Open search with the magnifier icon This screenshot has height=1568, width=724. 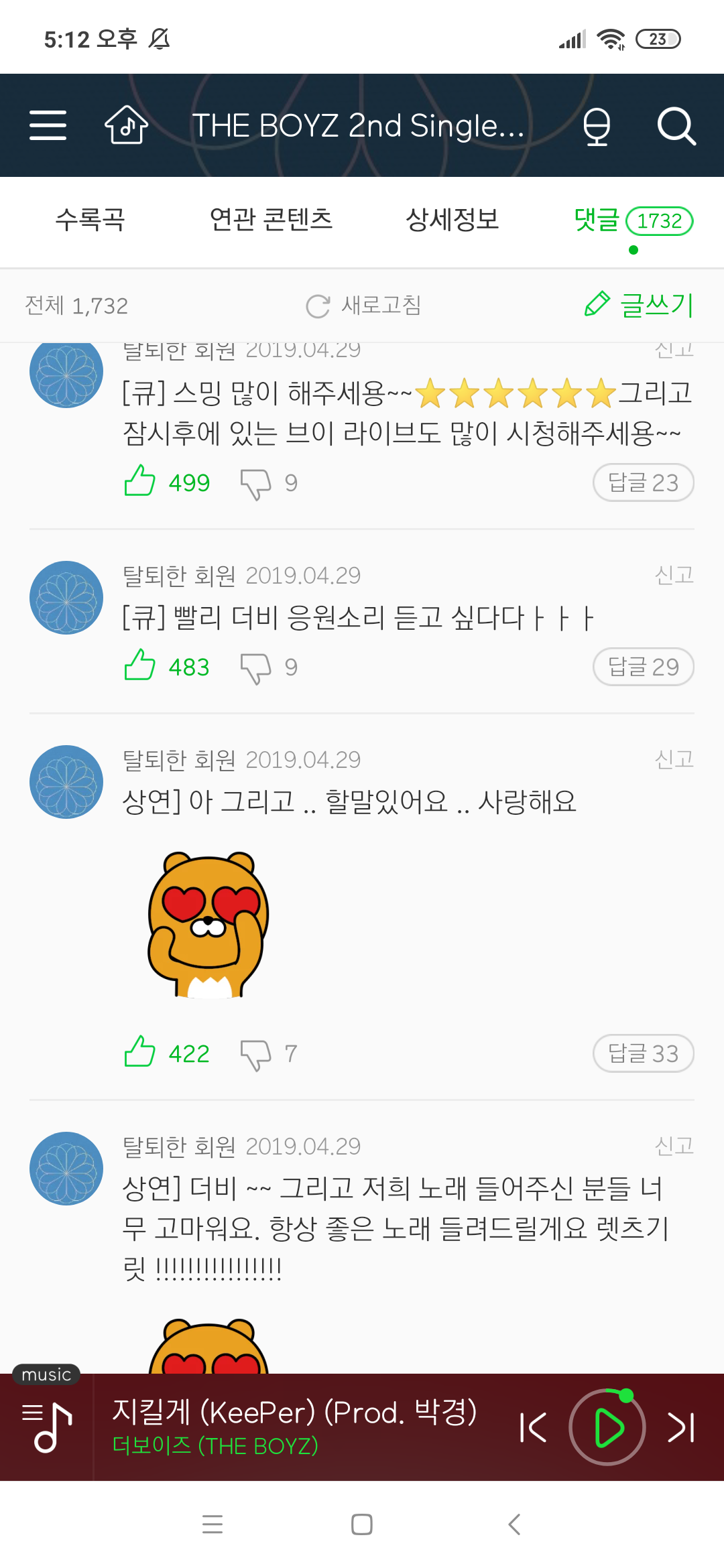pyautogui.click(x=677, y=125)
